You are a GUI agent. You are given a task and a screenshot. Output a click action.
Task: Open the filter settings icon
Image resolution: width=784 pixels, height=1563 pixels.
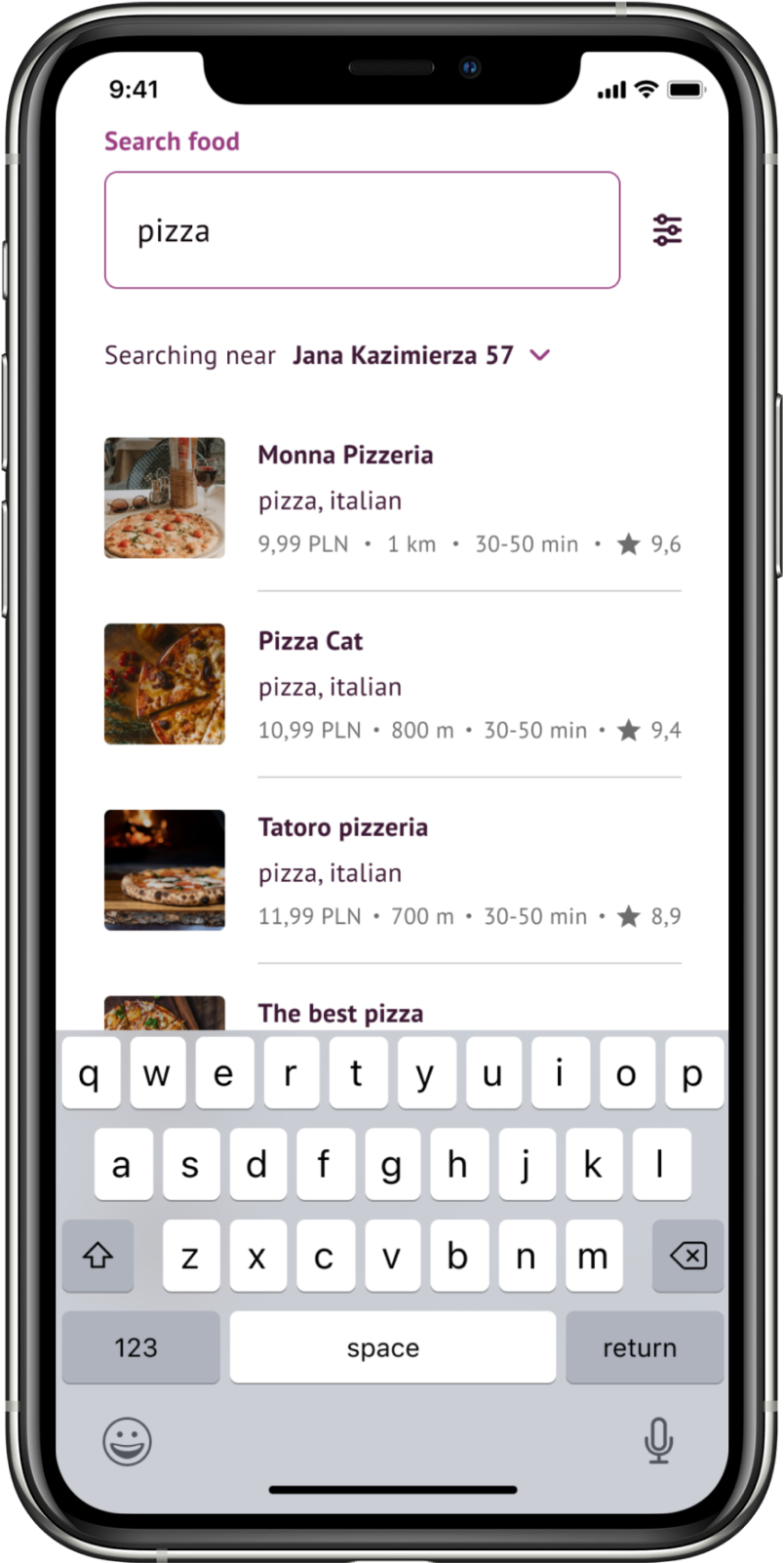667,230
